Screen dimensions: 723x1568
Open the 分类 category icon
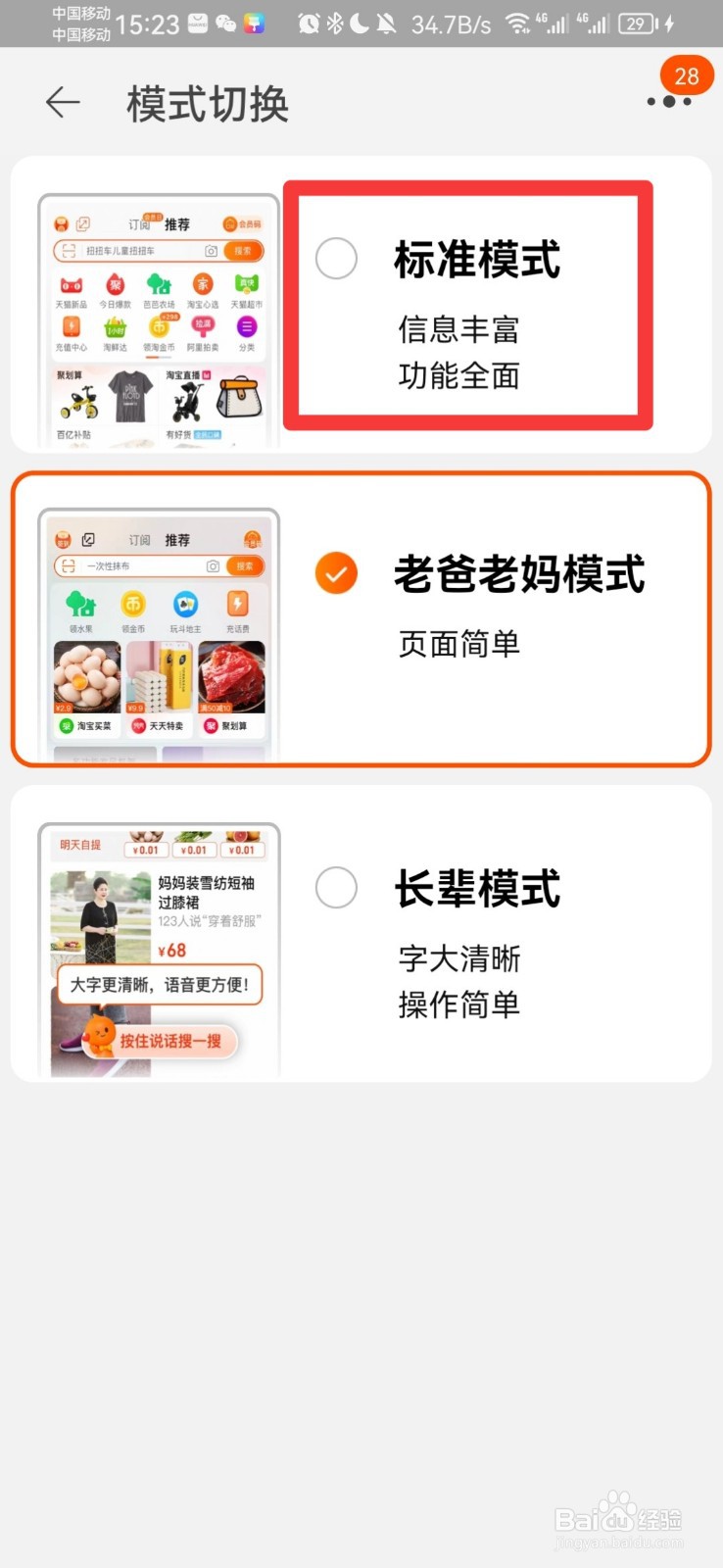point(246,327)
